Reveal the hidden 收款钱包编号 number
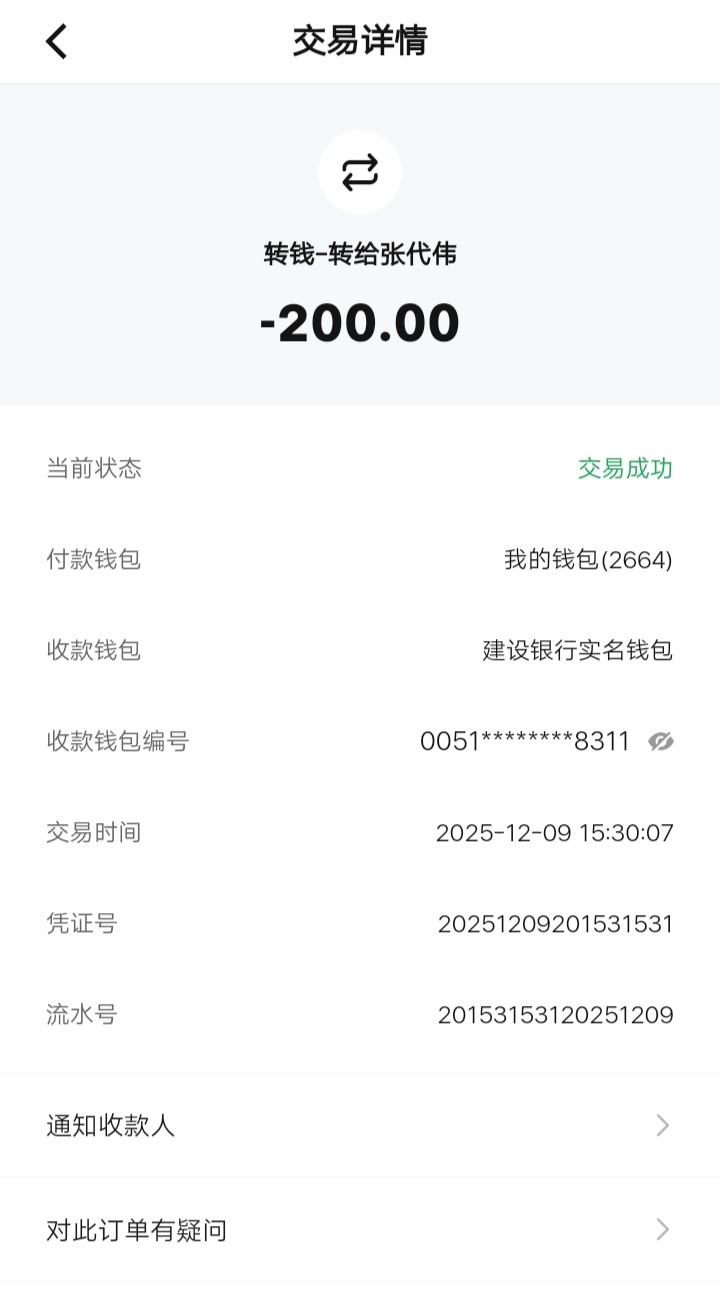Image resolution: width=720 pixels, height=1312 pixels. point(660,742)
